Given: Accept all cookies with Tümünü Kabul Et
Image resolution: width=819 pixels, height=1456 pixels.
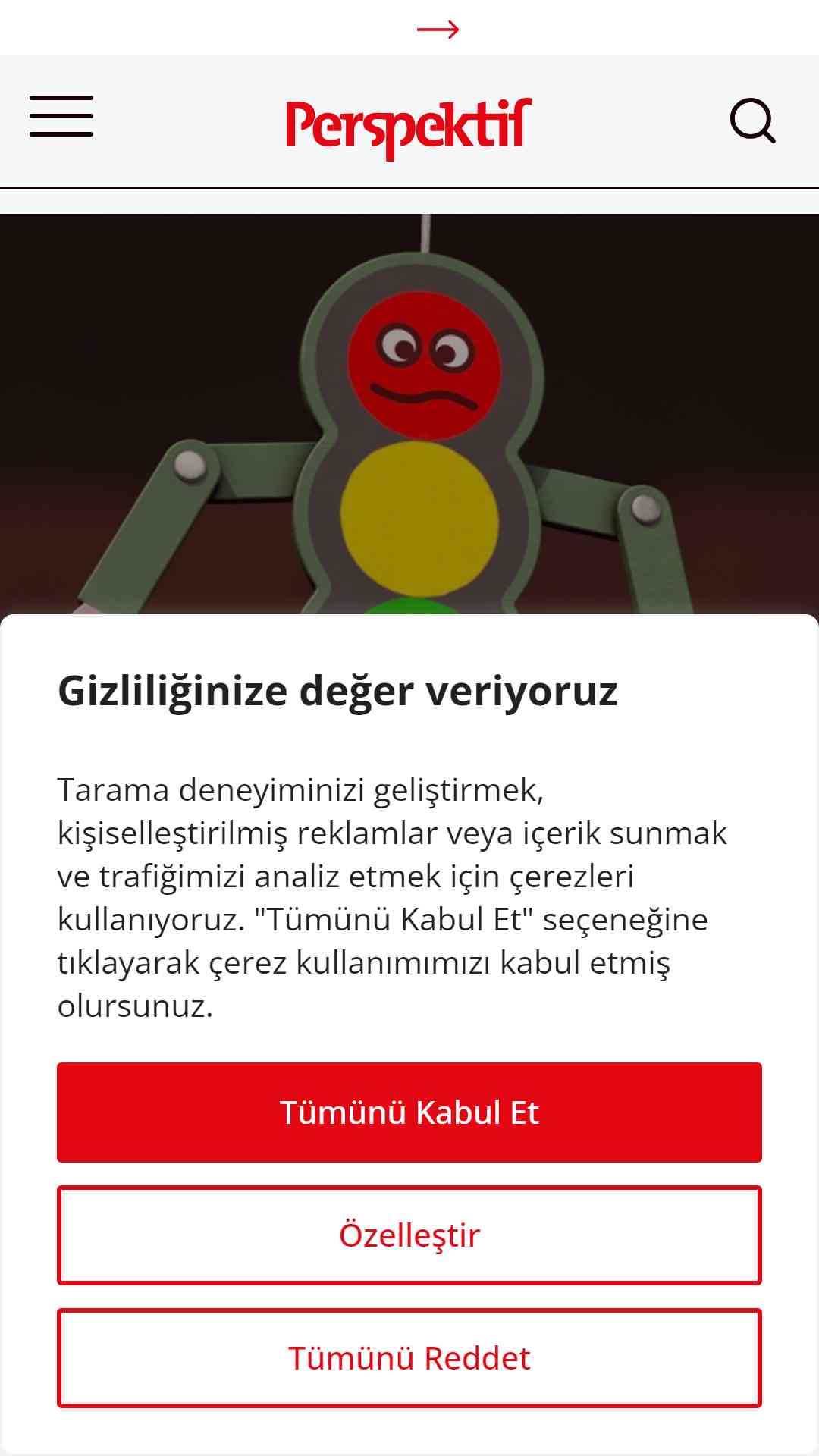Looking at the screenshot, I should [x=409, y=1112].
